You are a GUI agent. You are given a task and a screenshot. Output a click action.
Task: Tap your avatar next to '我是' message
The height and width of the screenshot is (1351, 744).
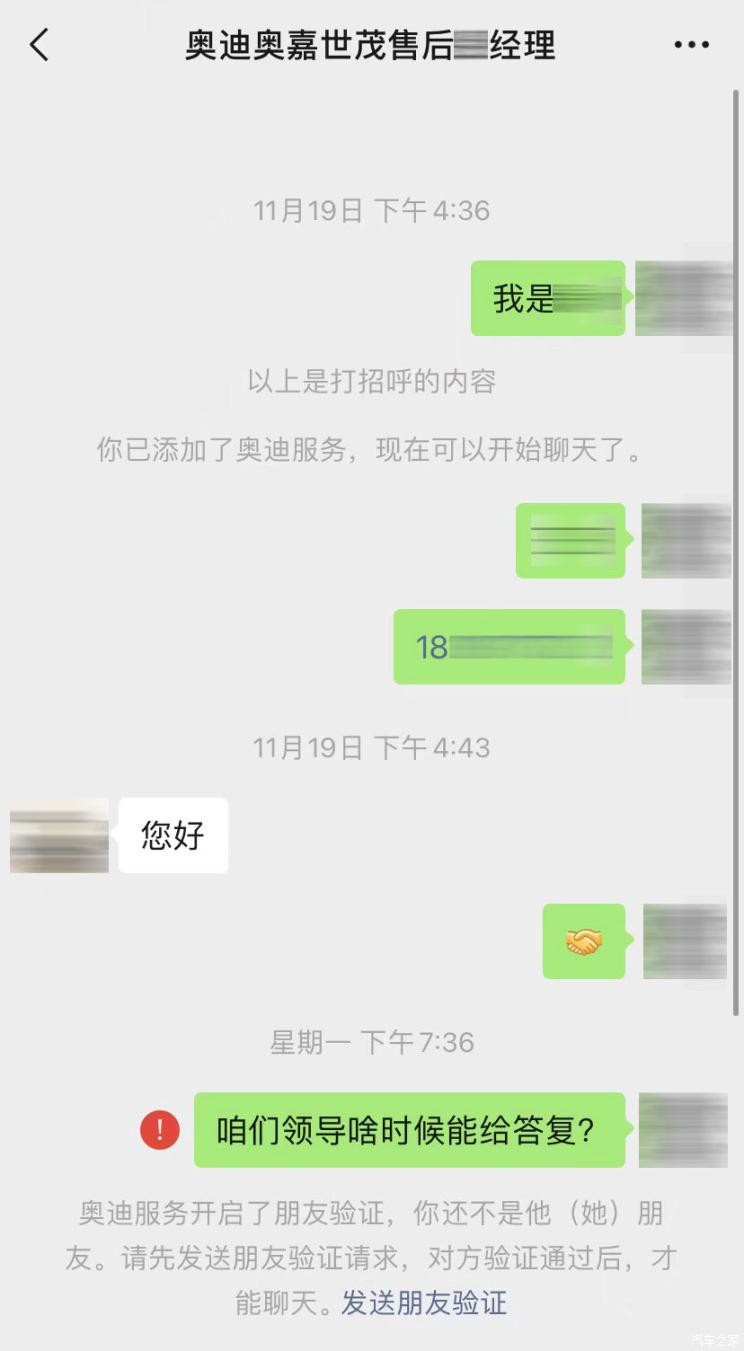point(683,297)
